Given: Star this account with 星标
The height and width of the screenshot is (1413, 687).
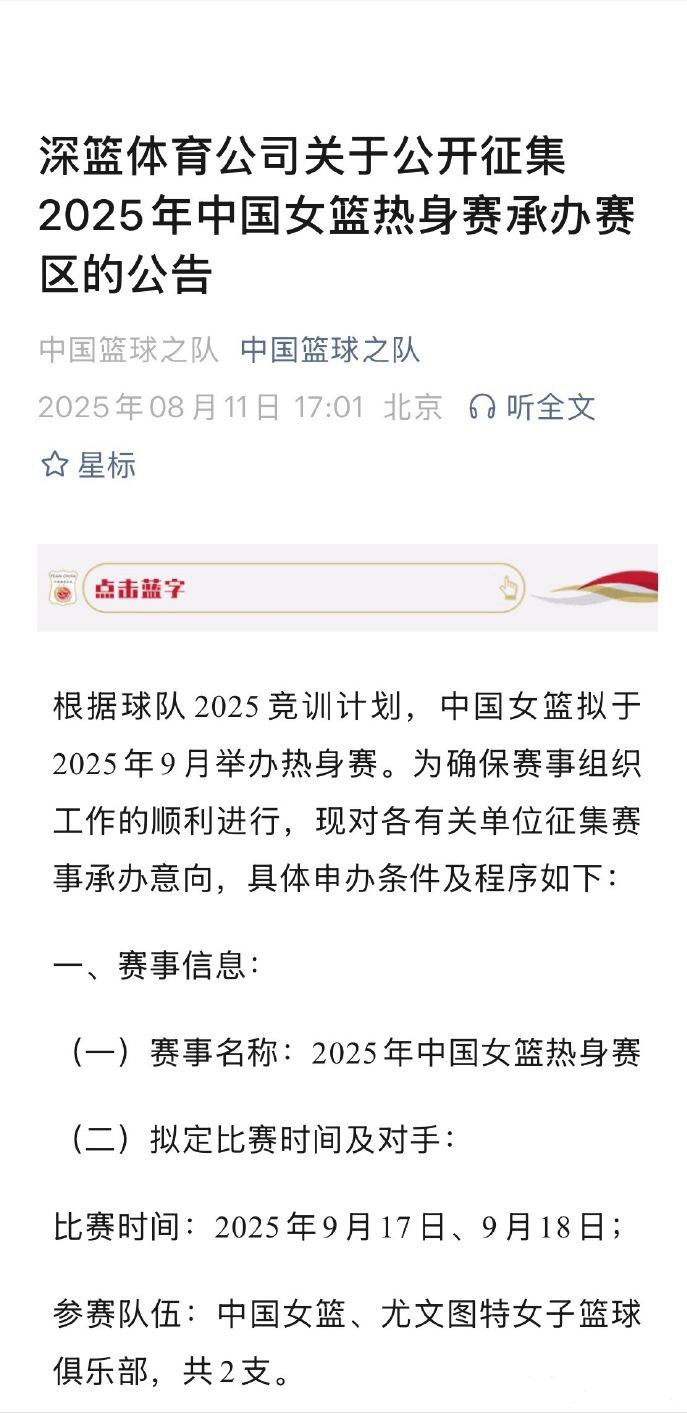Looking at the screenshot, I should (x=88, y=465).
